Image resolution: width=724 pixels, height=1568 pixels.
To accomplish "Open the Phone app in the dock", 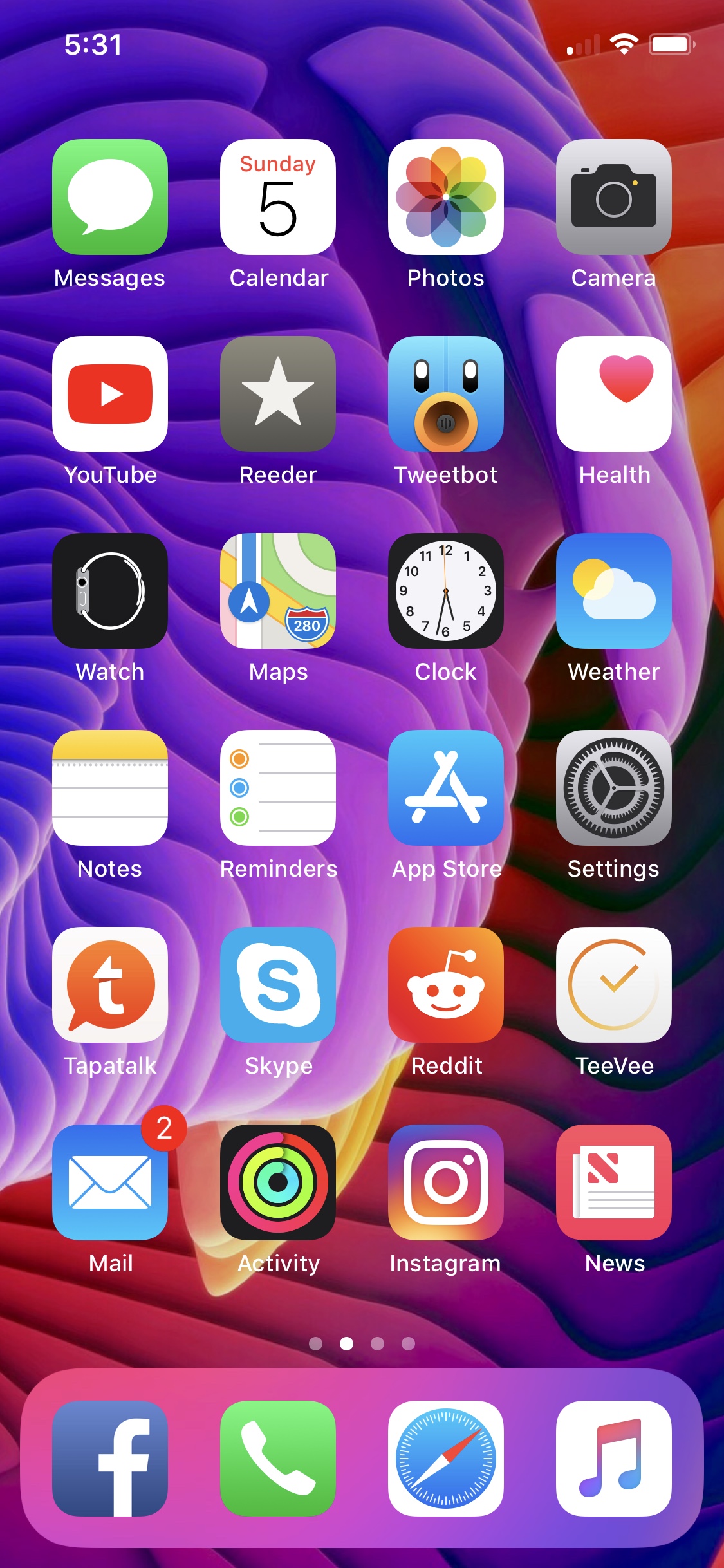I will pos(278,1459).
